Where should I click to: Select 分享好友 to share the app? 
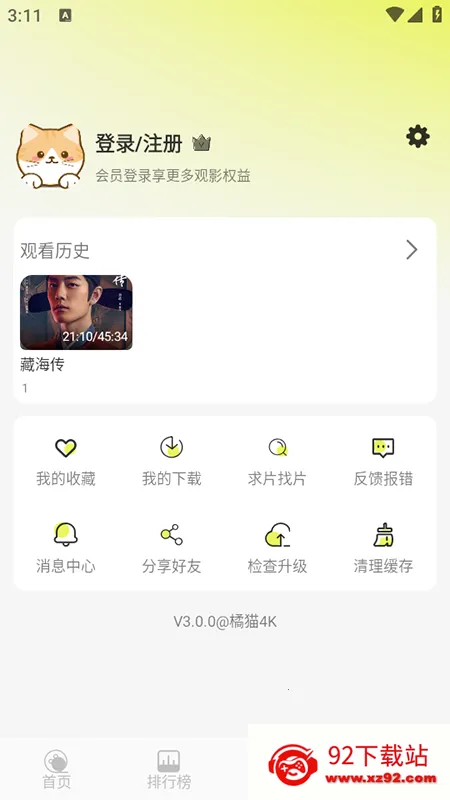coord(171,548)
